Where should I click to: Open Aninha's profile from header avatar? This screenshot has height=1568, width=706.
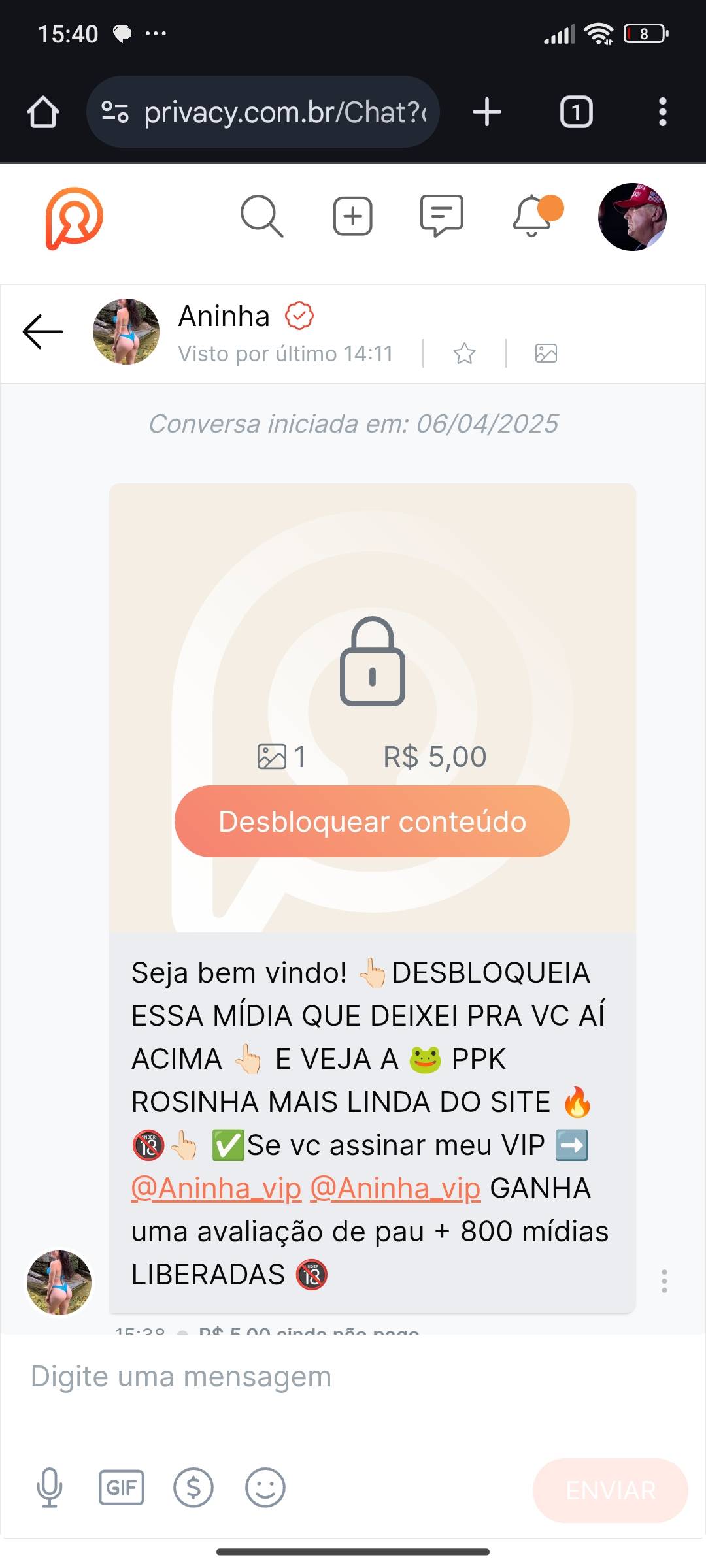[126, 332]
